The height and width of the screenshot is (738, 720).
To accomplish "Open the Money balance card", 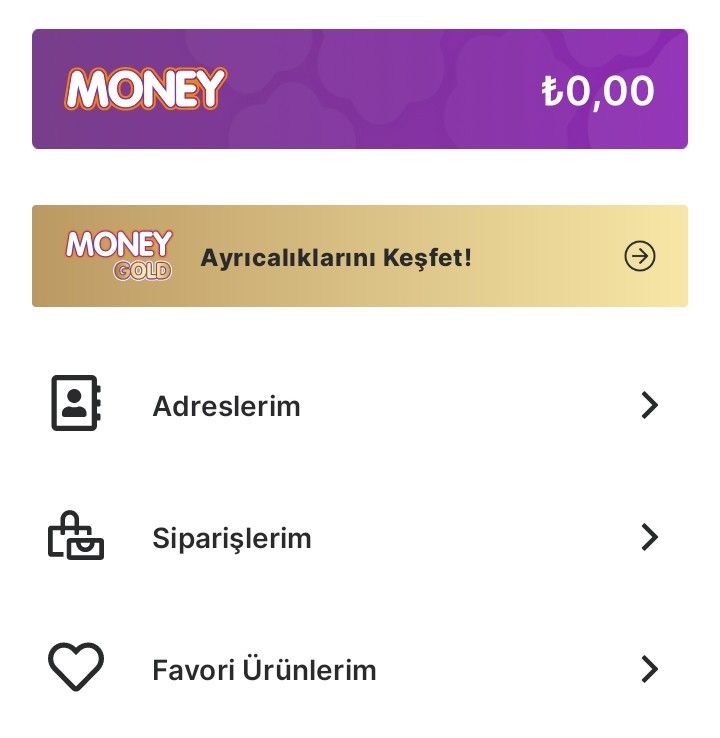I will coord(360,89).
